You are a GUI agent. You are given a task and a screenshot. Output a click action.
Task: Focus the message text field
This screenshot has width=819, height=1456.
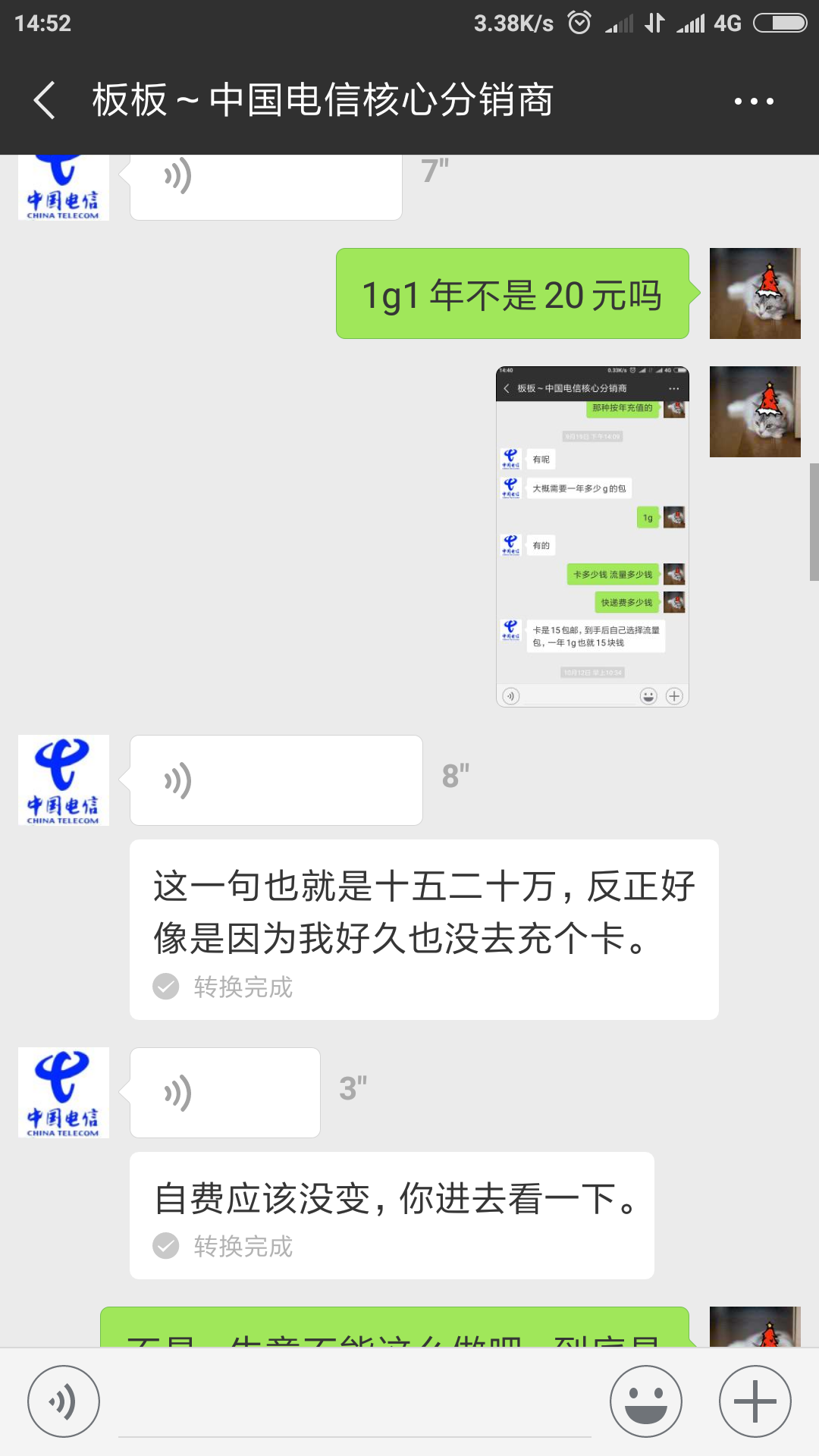pyautogui.click(x=355, y=1403)
